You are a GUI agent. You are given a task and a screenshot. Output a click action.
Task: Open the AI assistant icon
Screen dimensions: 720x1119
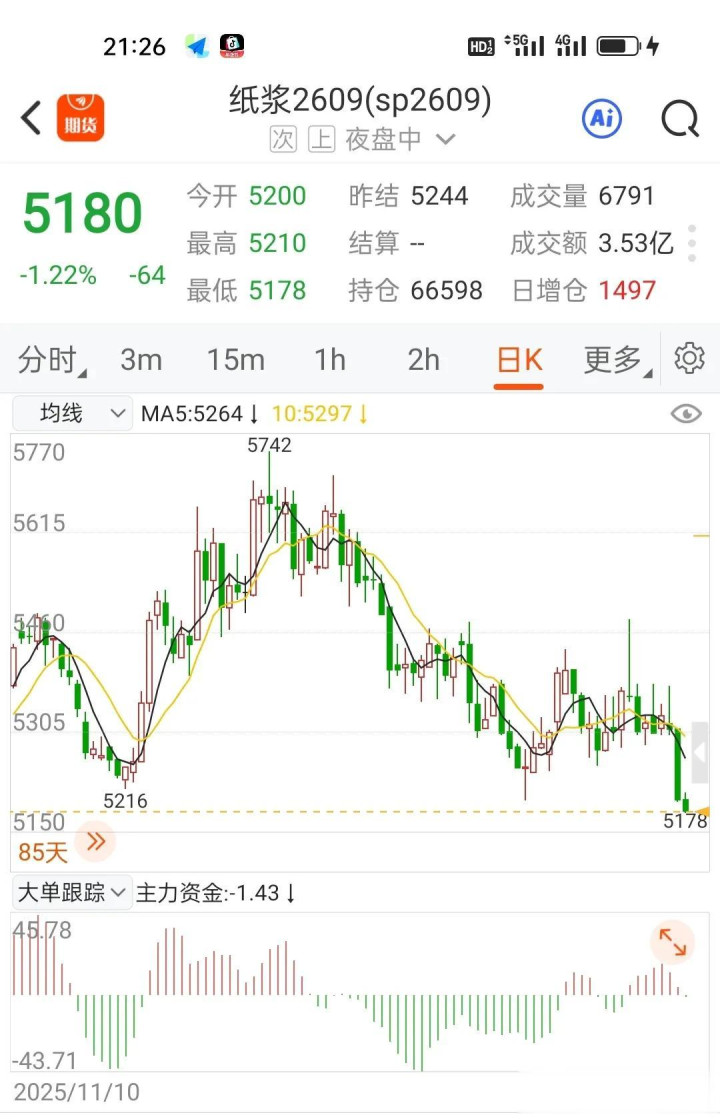coord(602,119)
